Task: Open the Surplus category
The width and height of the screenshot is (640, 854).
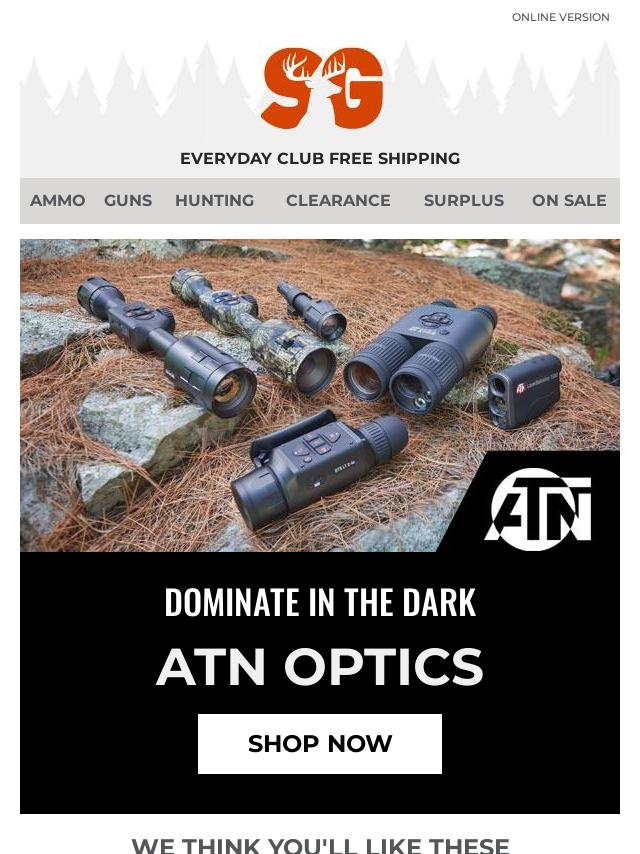Action: point(464,201)
